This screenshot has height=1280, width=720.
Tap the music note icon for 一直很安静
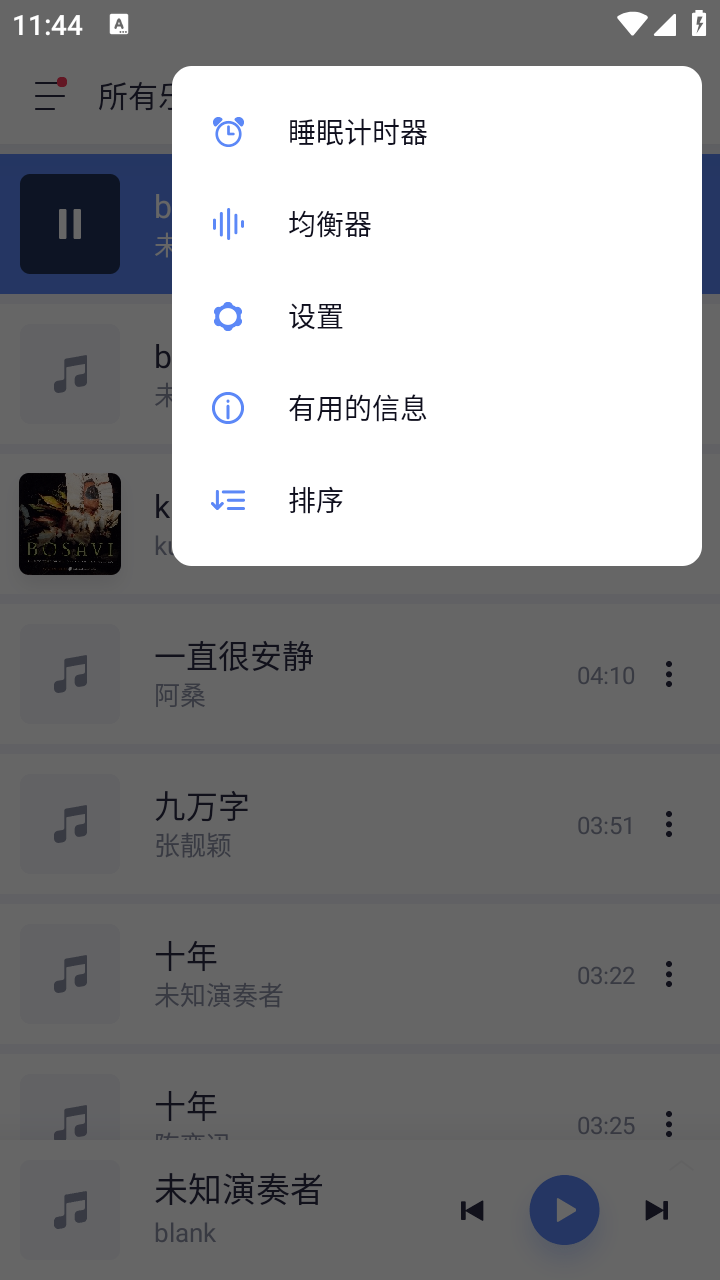(x=69, y=674)
